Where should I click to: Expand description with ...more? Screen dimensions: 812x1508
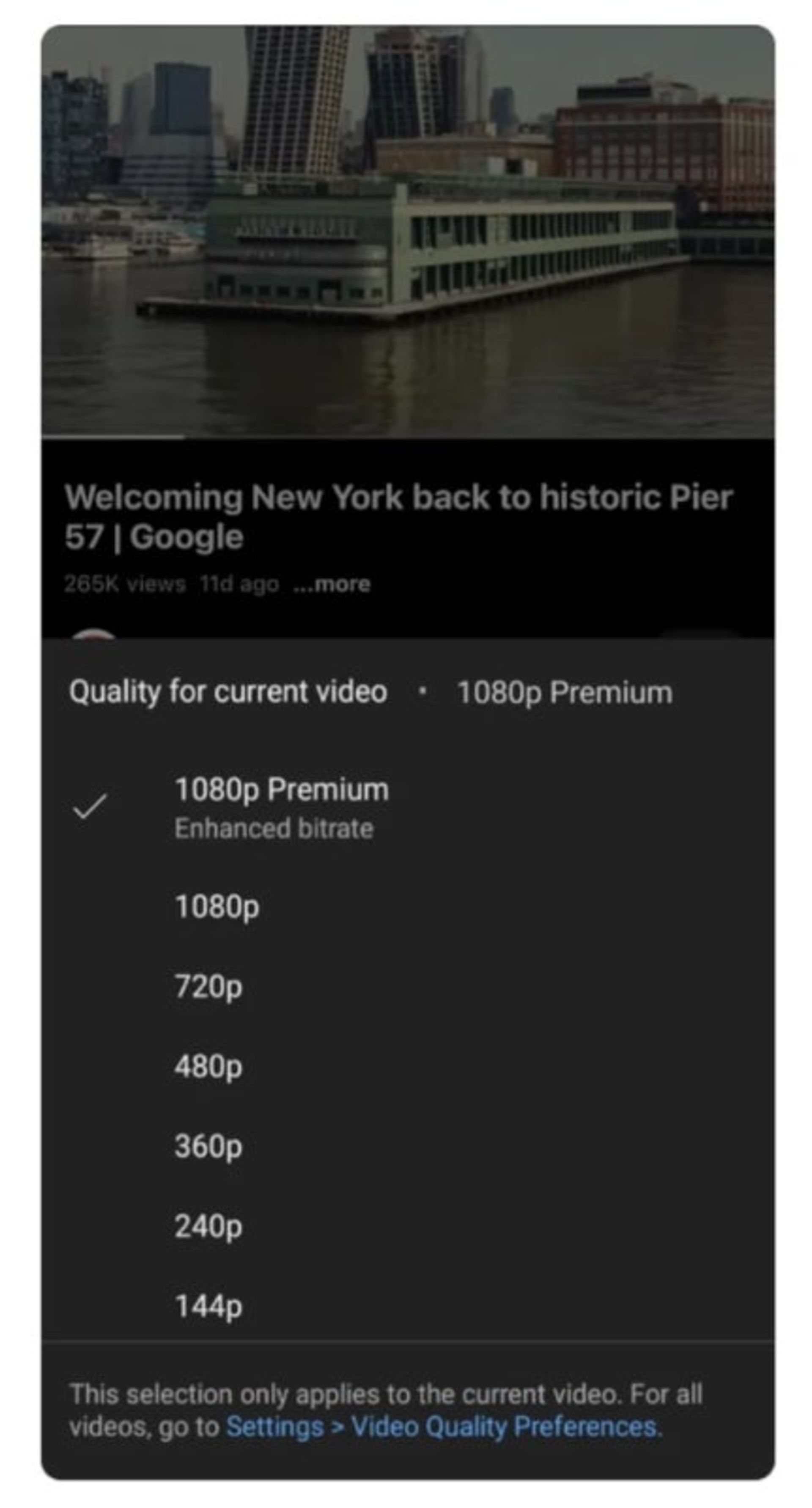point(332,584)
